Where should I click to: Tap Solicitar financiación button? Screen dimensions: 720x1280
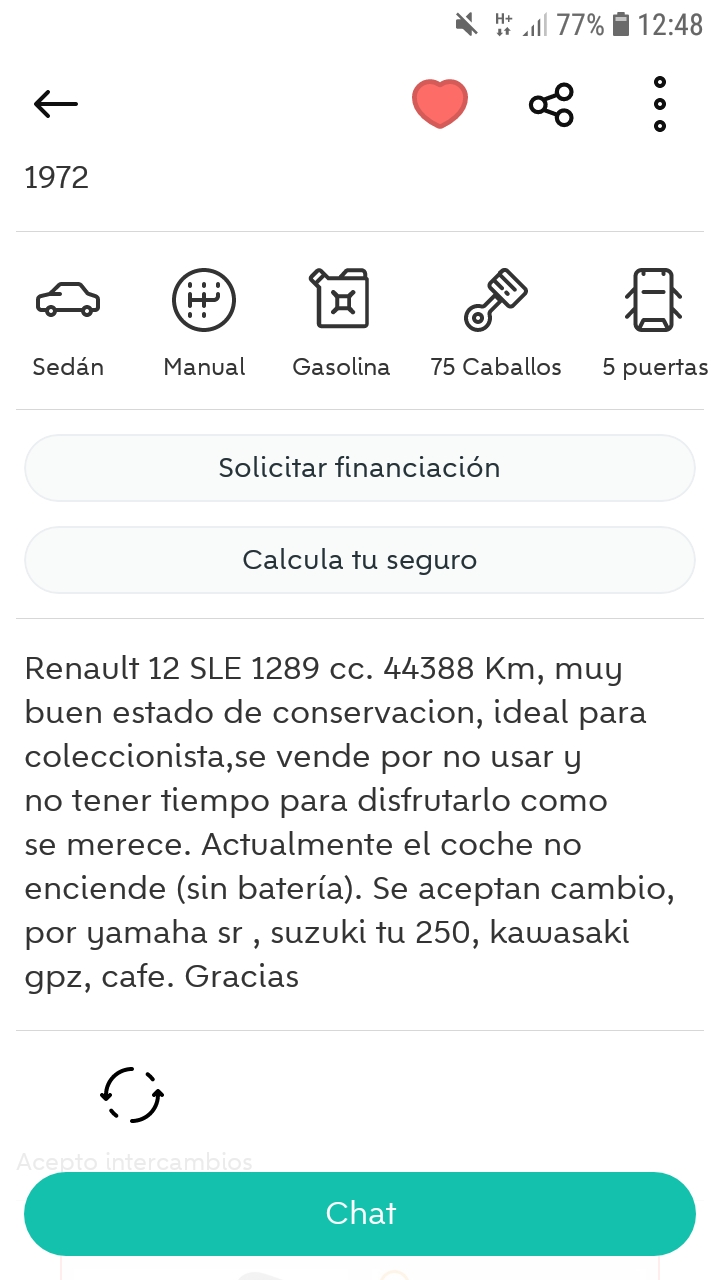click(x=360, y=468)
